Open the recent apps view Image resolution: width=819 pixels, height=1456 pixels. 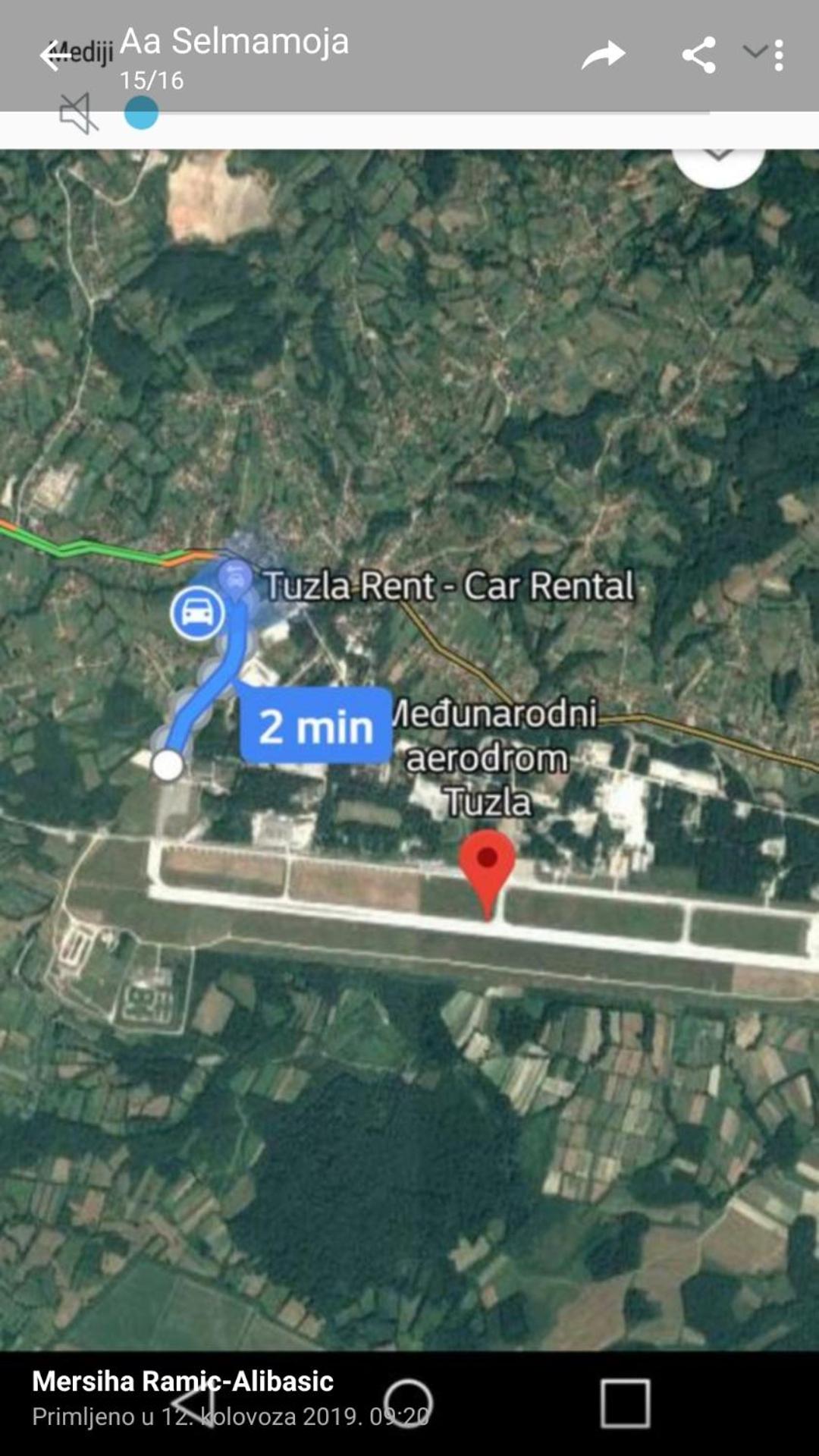[x=625, y=1404]
